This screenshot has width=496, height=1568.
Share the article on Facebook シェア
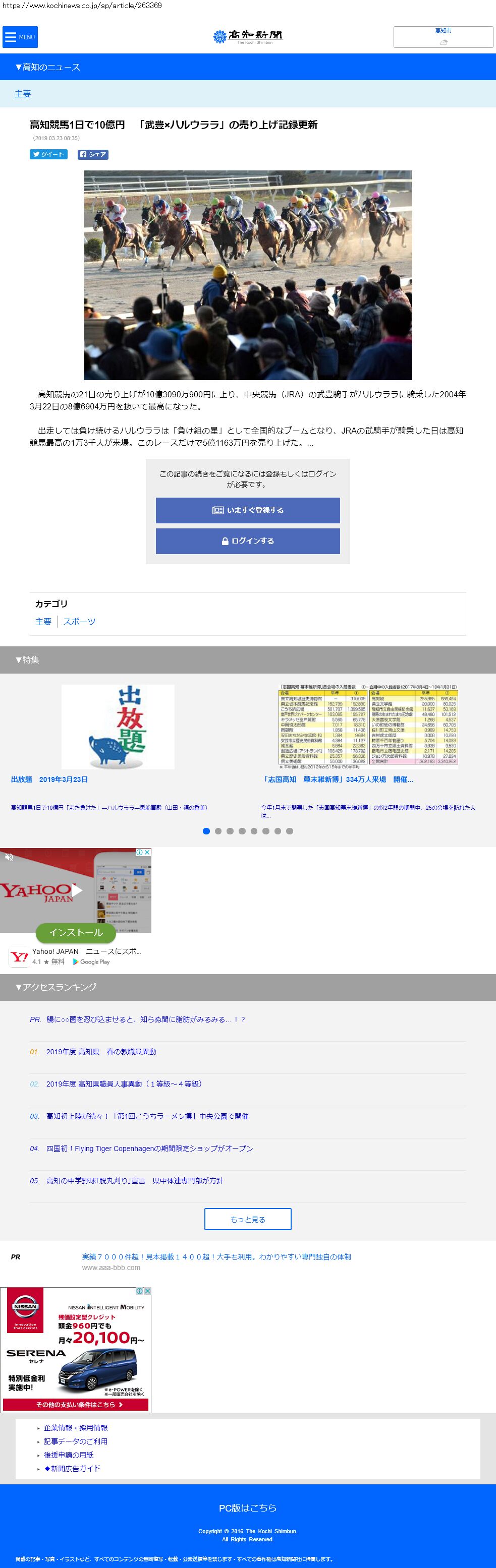point(93,155)
